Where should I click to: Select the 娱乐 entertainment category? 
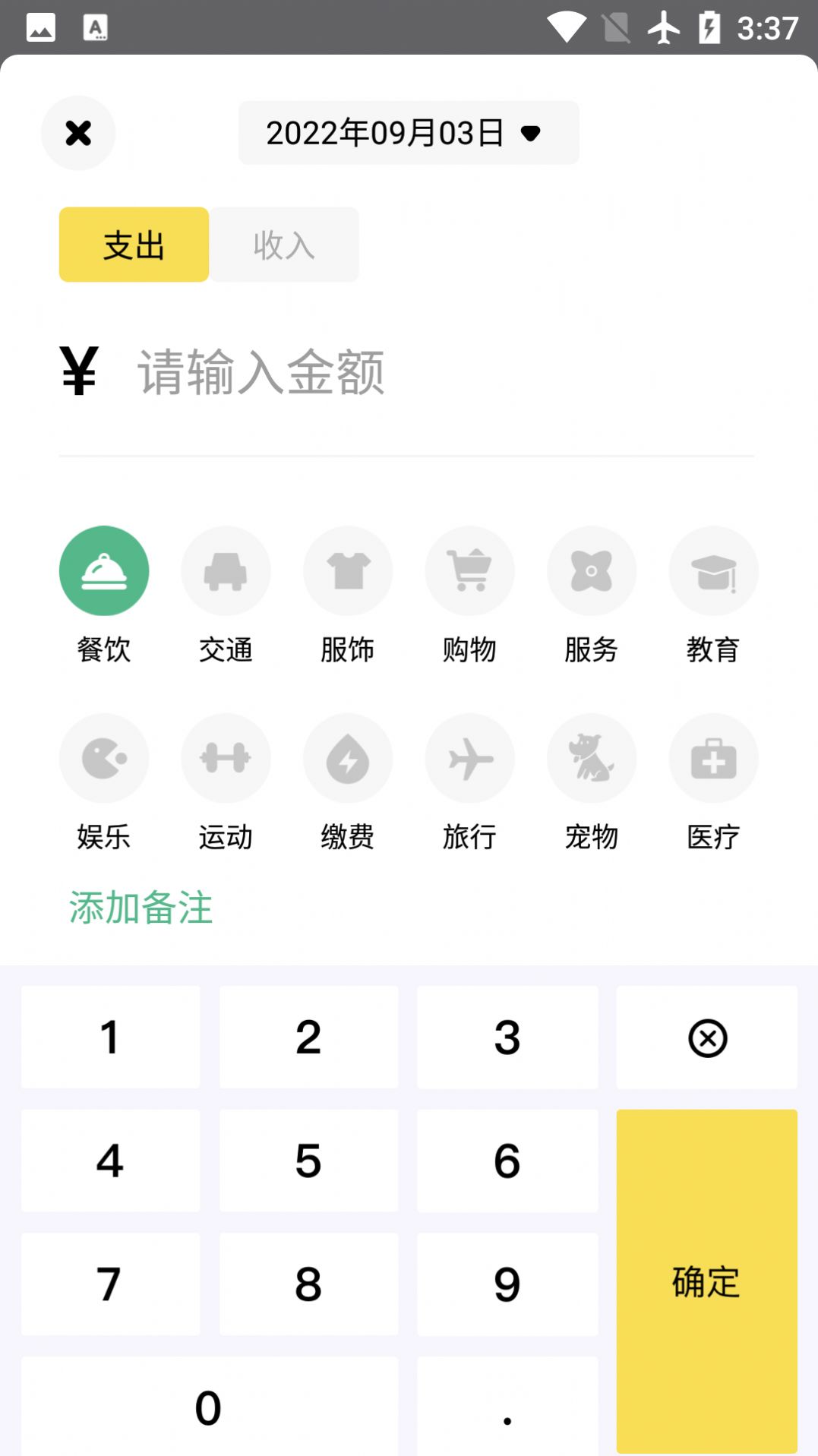[x=104, y=758]
